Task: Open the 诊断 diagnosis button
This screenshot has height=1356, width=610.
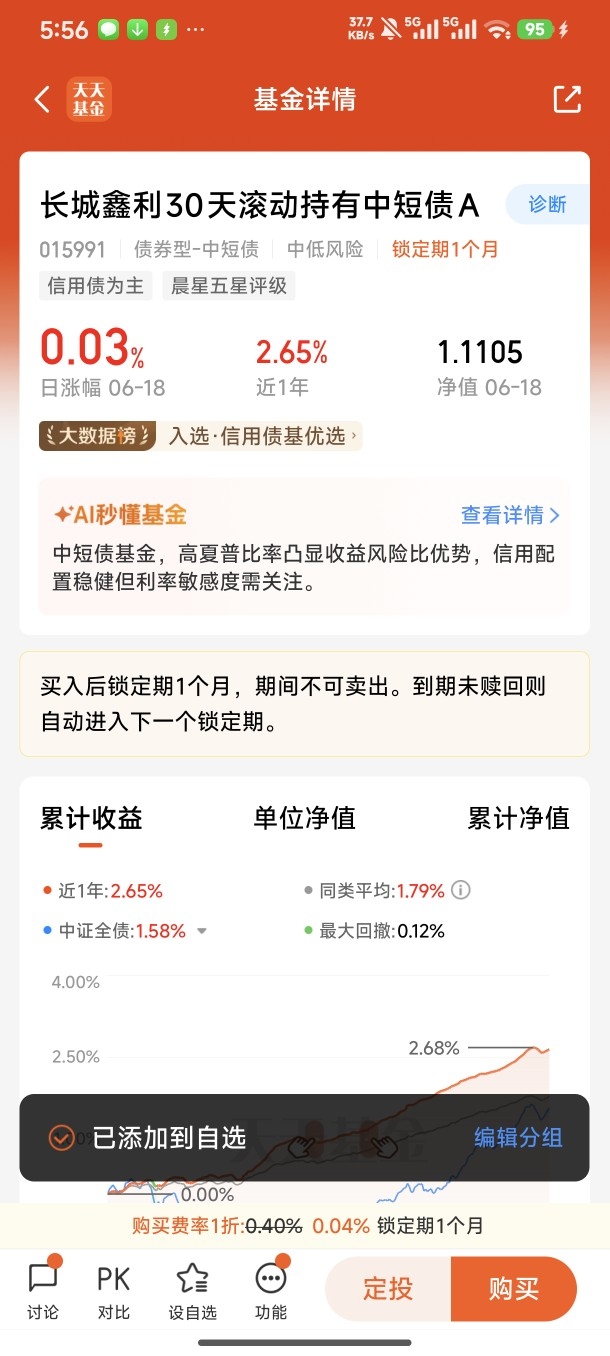Action: [x=547, y=204]
